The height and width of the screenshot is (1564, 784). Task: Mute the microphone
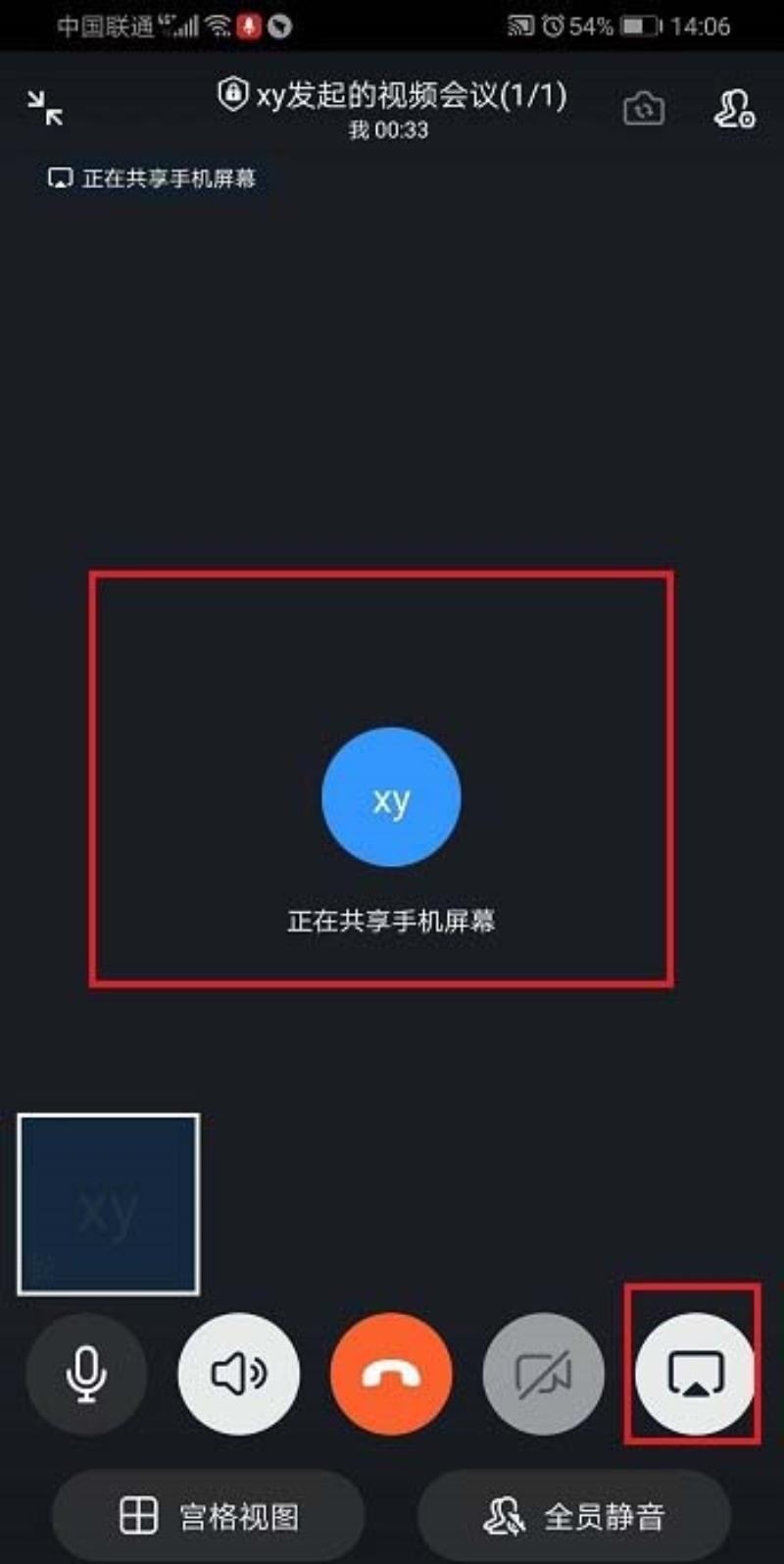click(86, 1375)
